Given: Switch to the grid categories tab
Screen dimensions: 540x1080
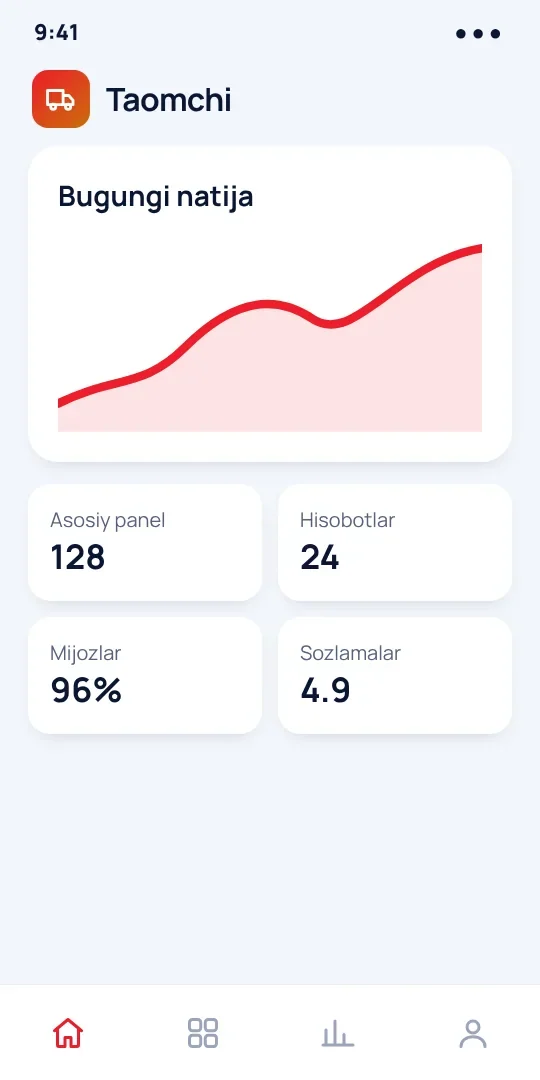Looking at the screenshot, I should 202,1033.
